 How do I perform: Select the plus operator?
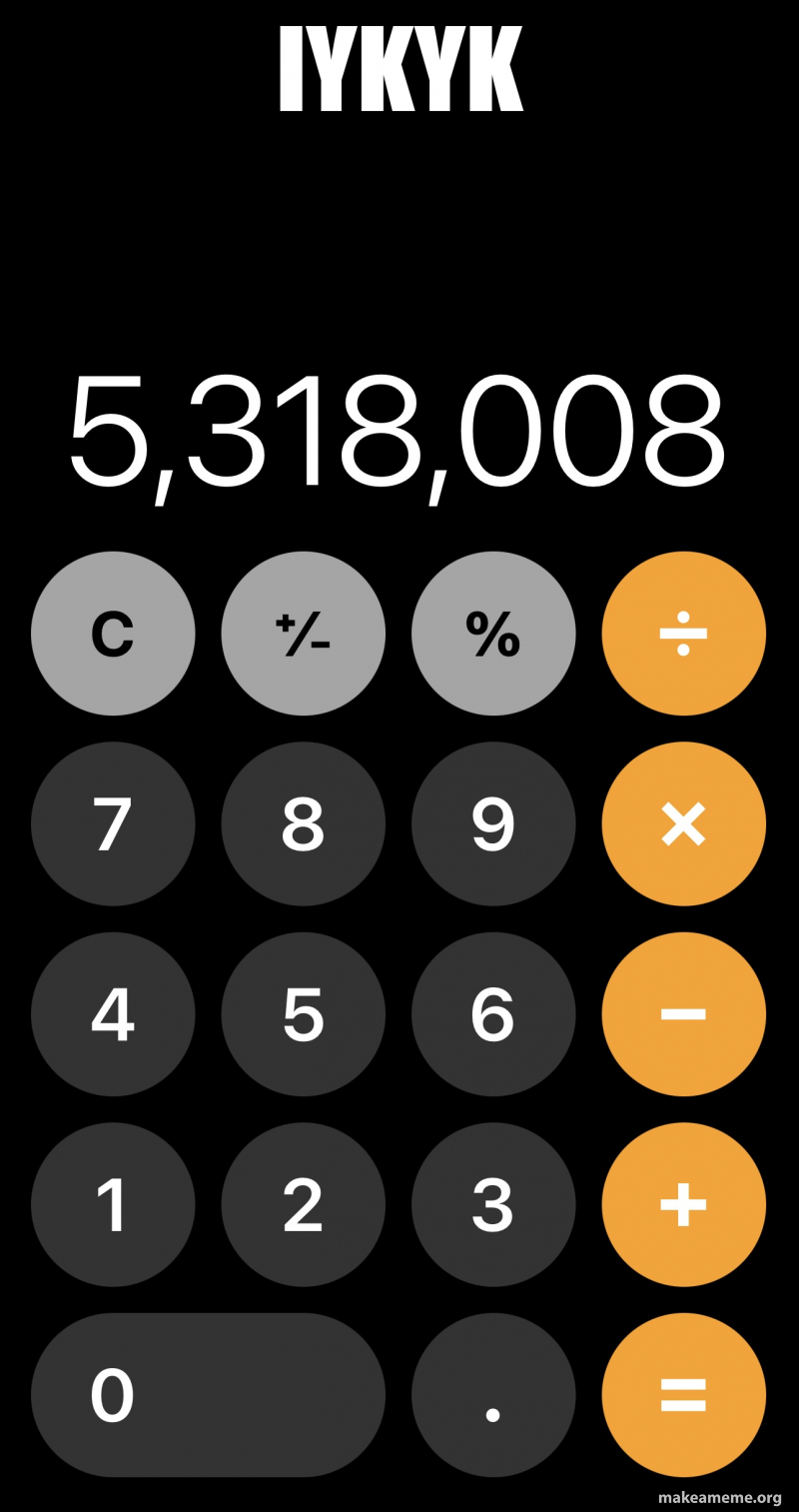[684, 1204]
